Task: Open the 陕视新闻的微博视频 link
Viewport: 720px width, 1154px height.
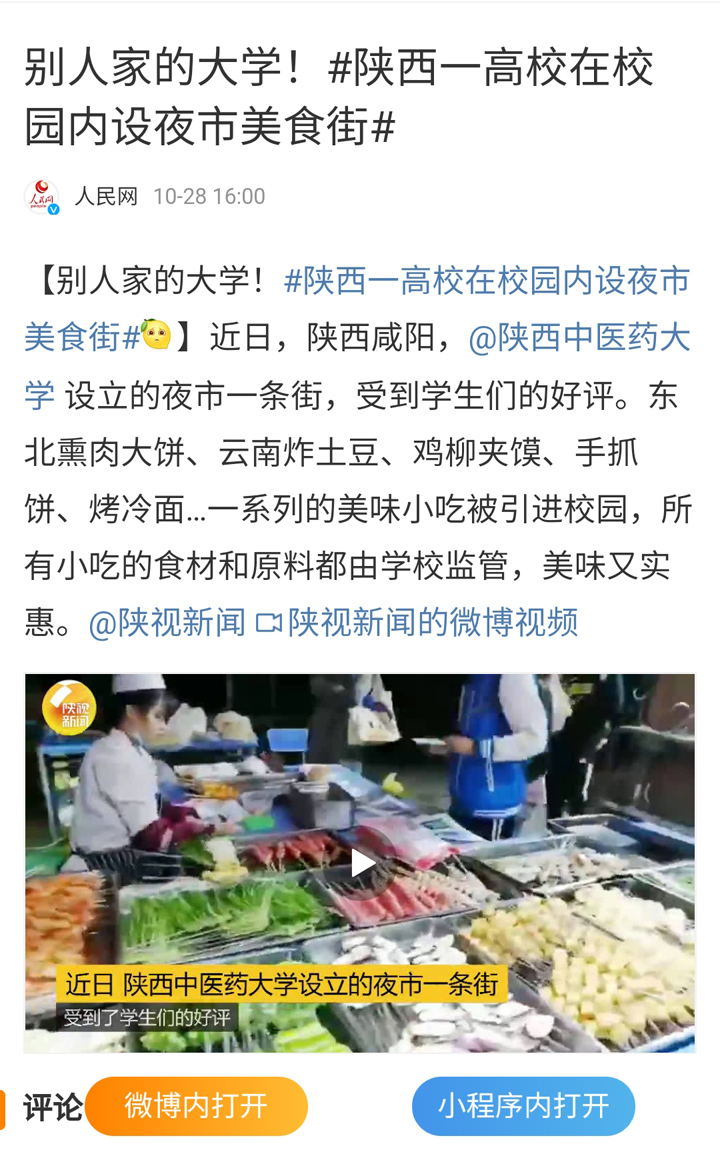Action: pos(417,623)
